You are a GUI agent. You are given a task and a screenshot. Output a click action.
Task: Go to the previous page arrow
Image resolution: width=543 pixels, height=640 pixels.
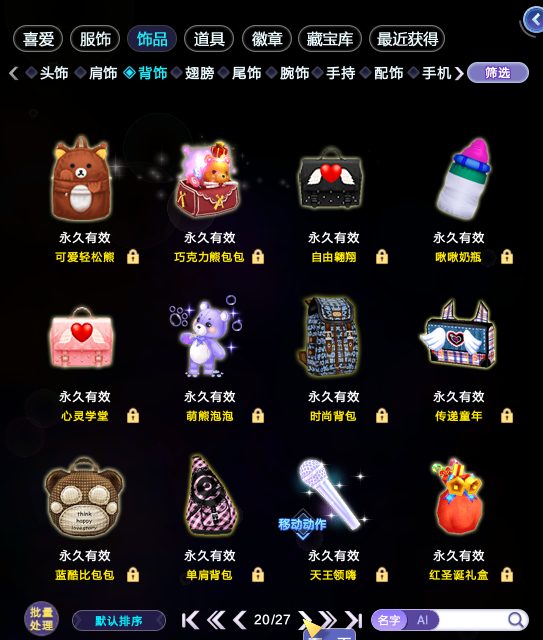[x=240, y=620]
